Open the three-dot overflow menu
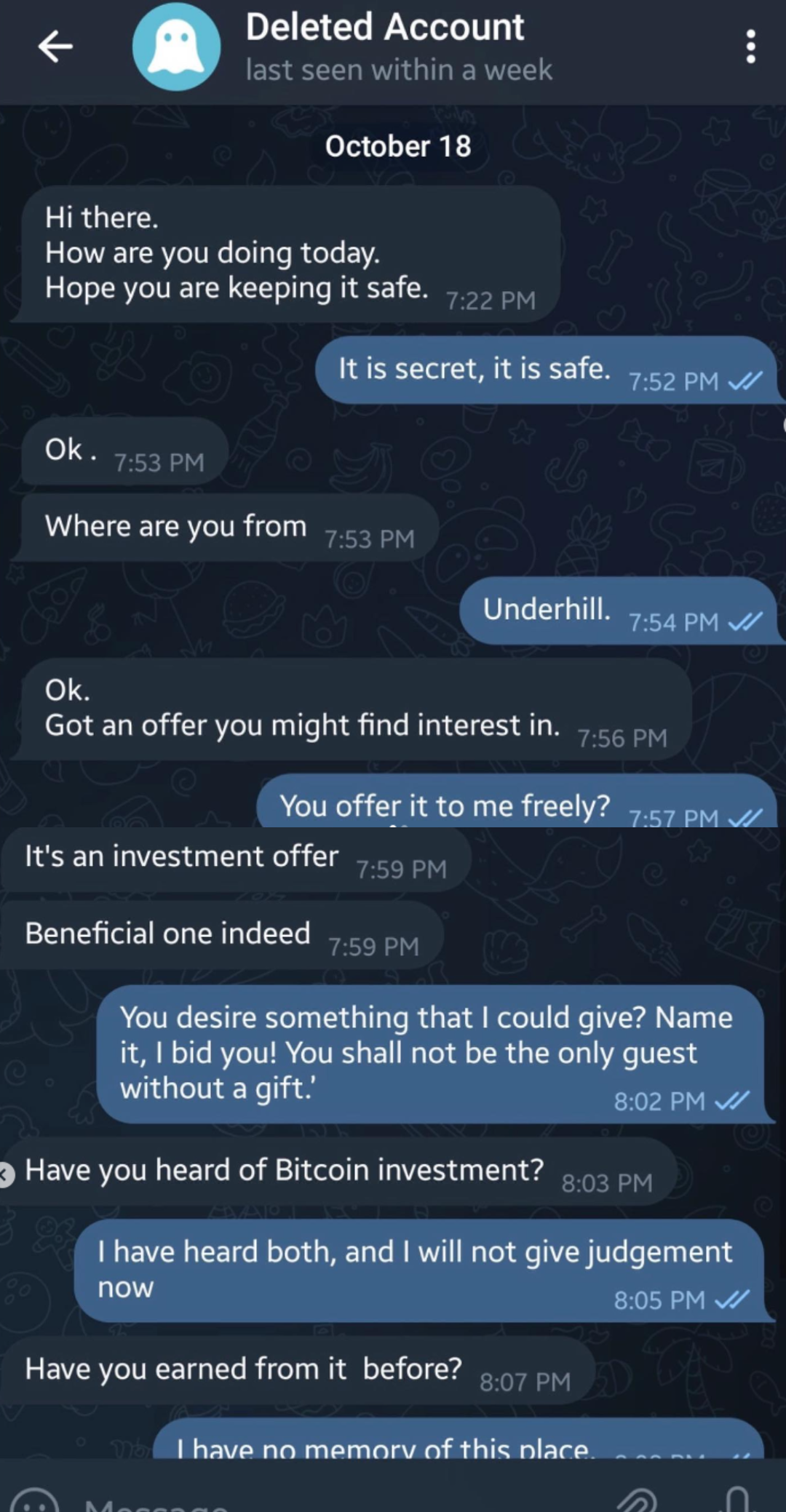 click(750, 47)
